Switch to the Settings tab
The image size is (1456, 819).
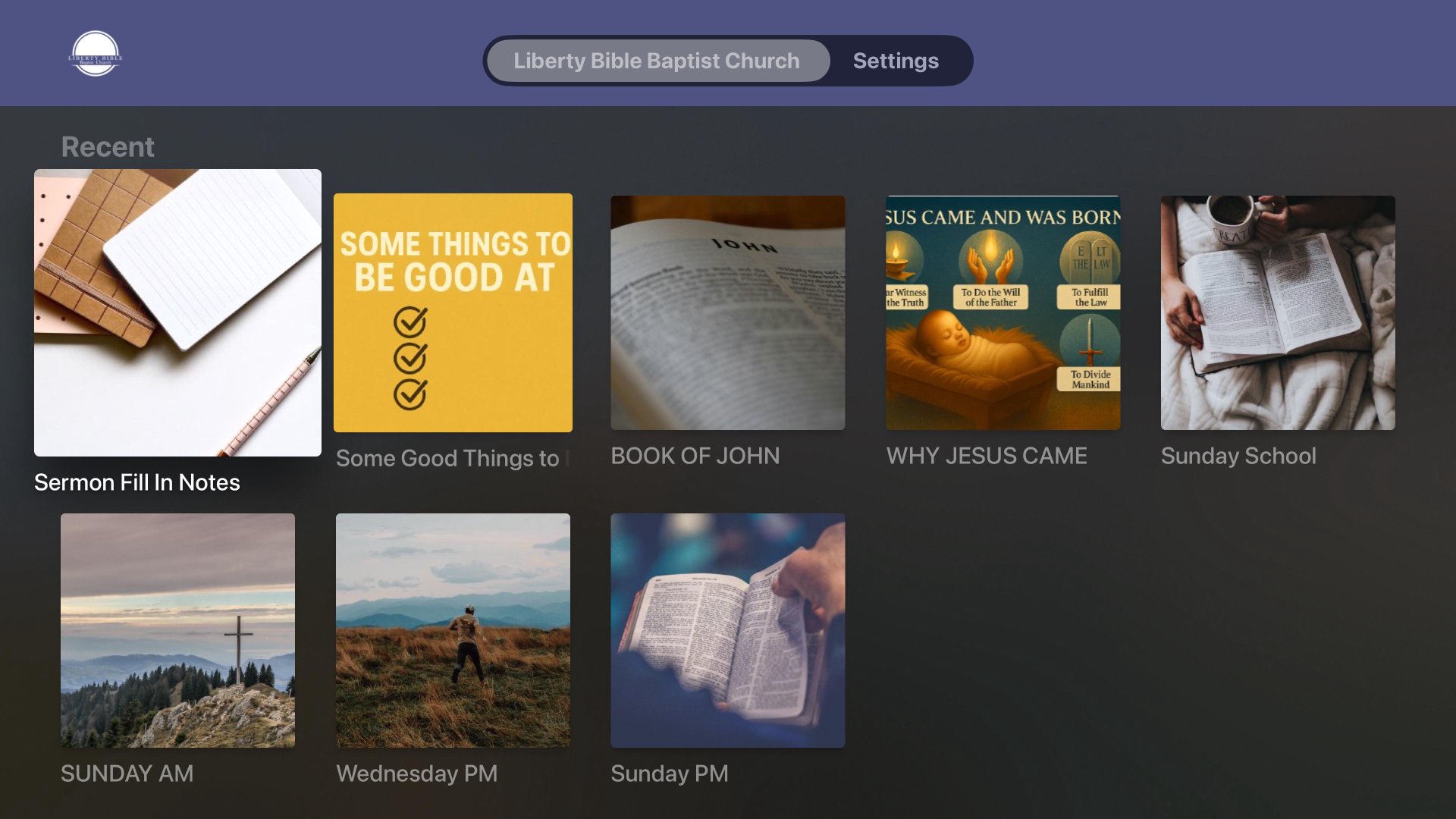tap(896, 61)
